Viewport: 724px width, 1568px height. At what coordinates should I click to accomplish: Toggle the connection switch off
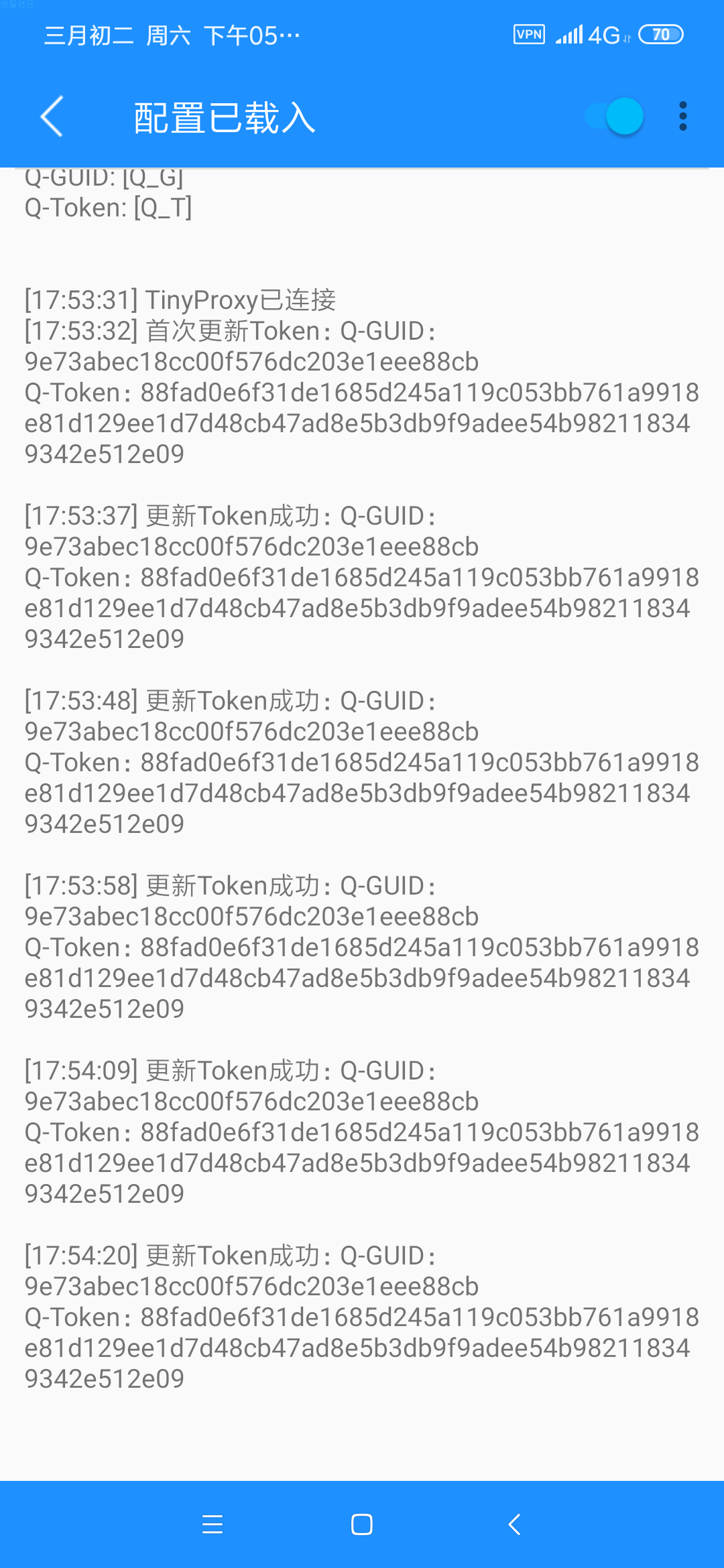click(x=615, y=117)
